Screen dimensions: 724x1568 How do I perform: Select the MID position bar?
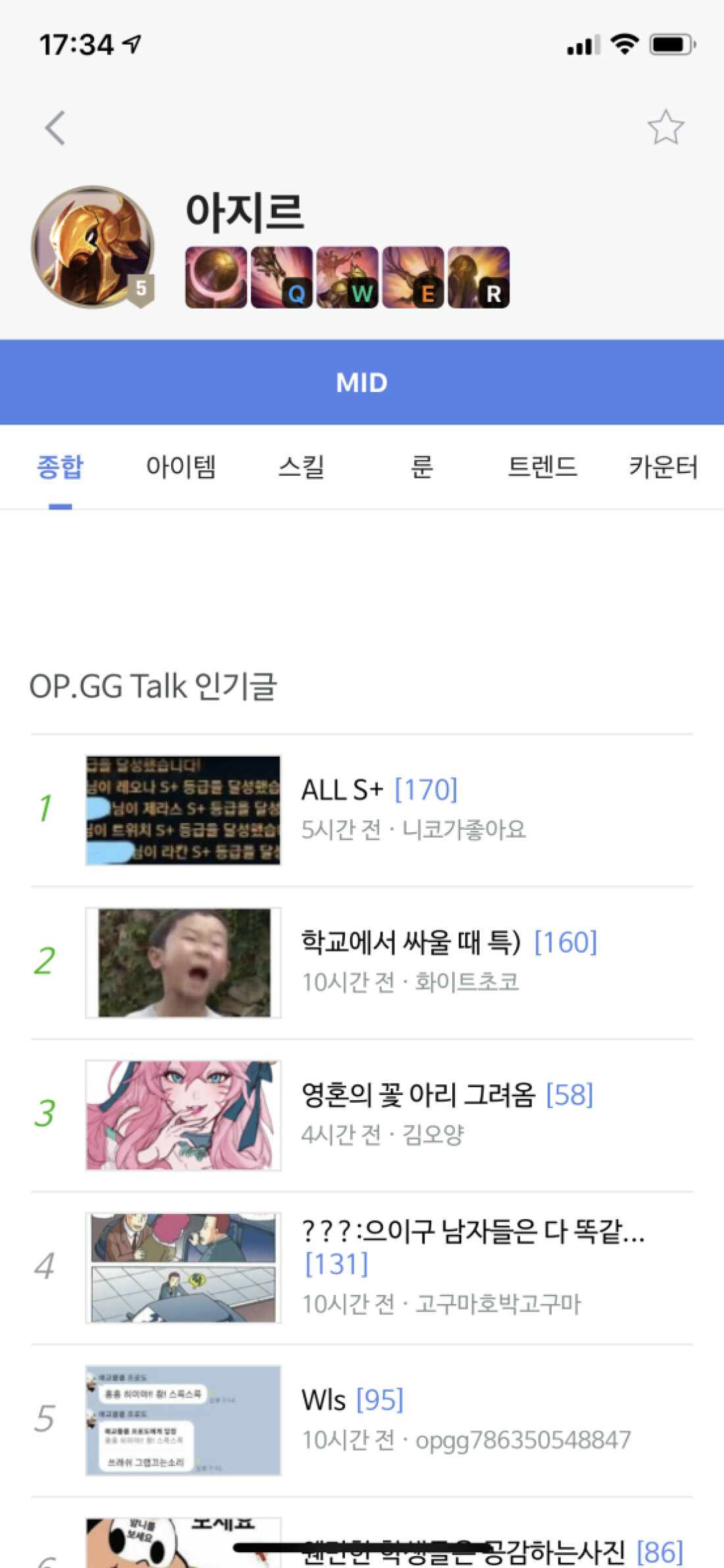pyautogui.click(x=362, y=382)
